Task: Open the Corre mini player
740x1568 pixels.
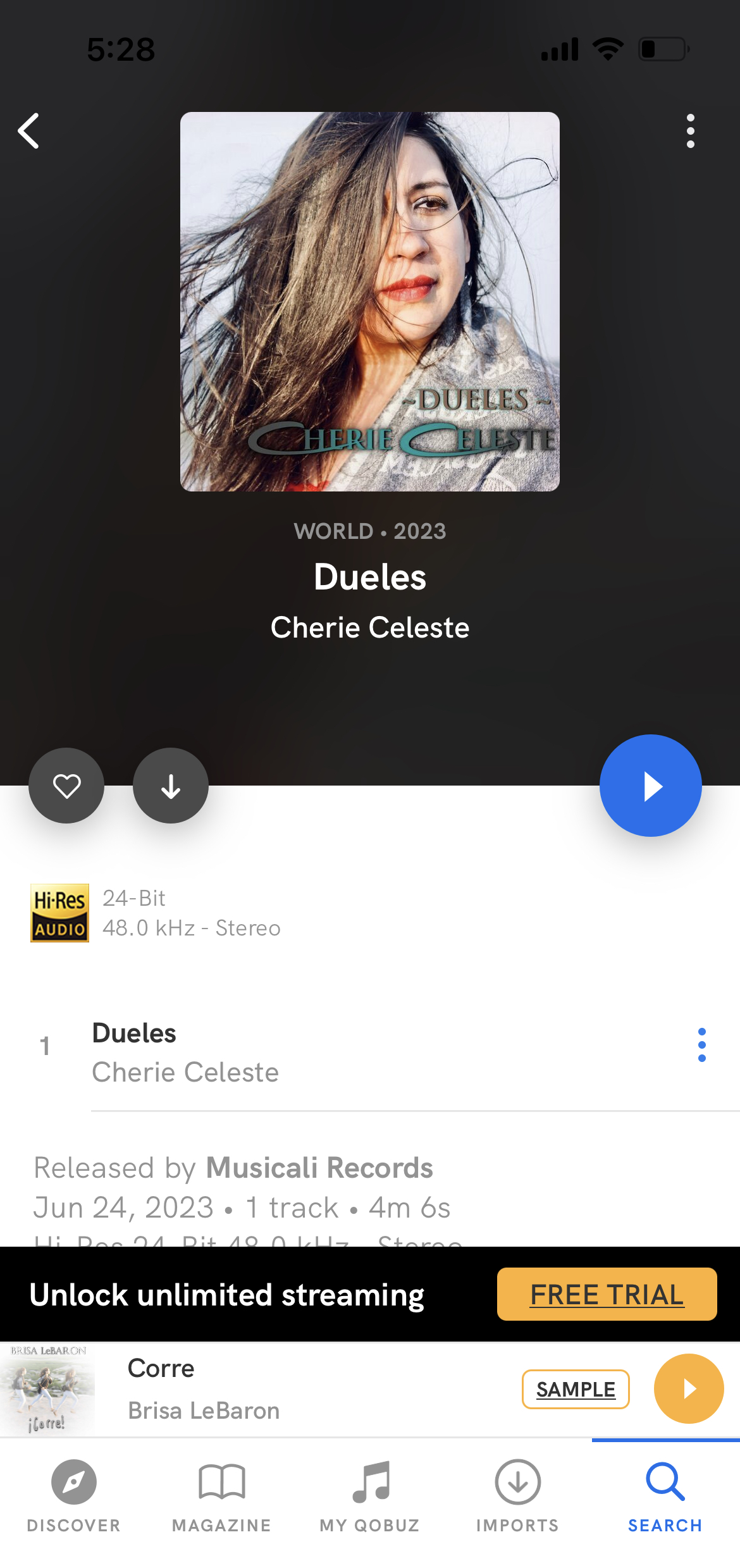Action: (x=253, y=1389)
